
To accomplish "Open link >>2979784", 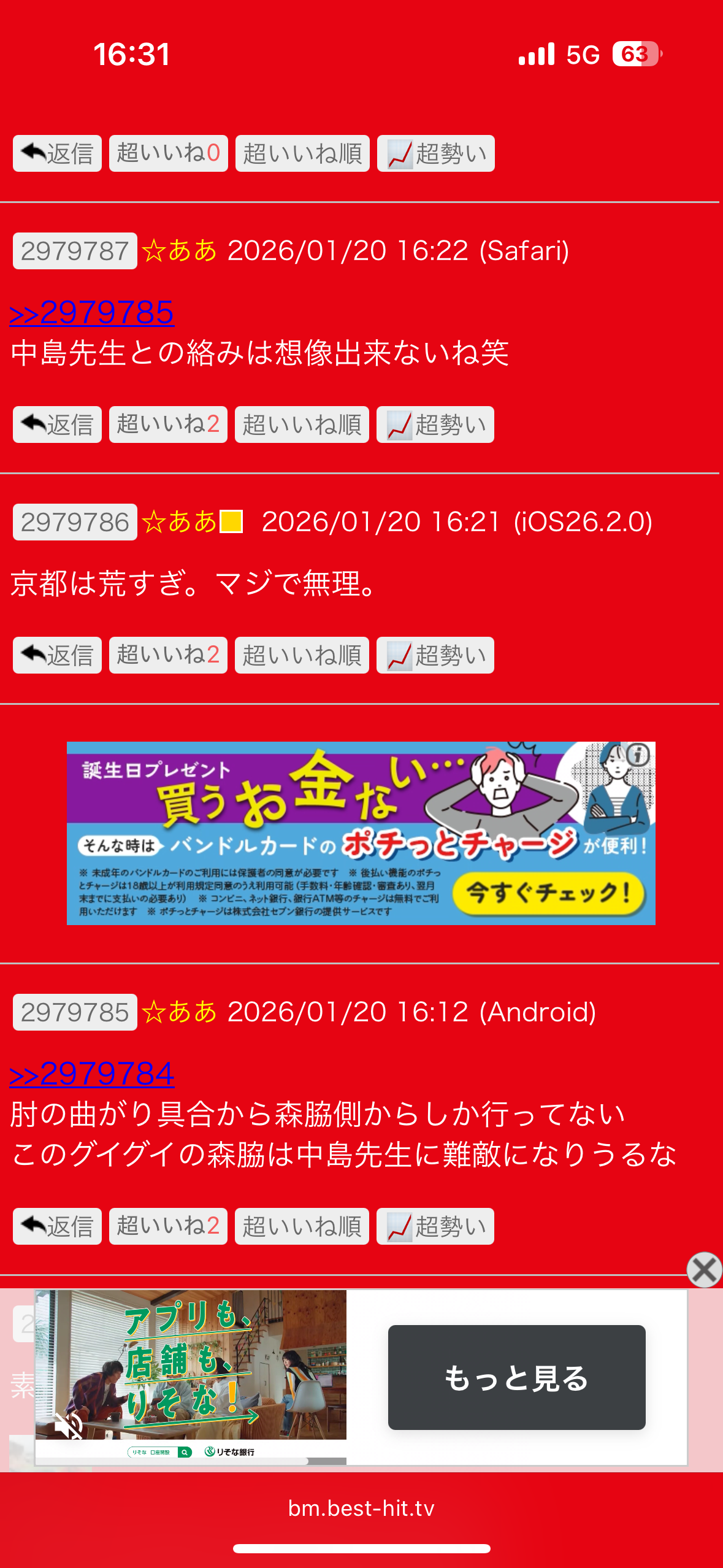I will (x=92, y=1074).
